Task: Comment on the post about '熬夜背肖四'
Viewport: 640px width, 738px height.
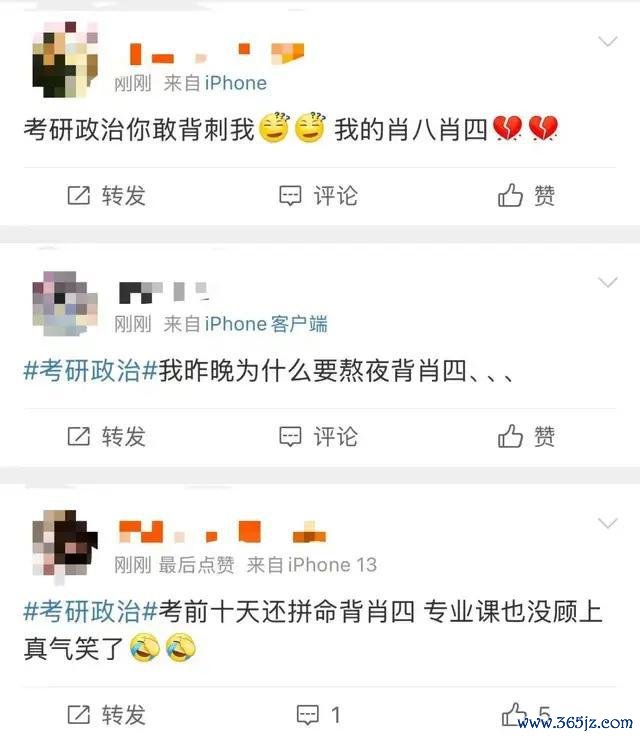Action: pos(318,436)
